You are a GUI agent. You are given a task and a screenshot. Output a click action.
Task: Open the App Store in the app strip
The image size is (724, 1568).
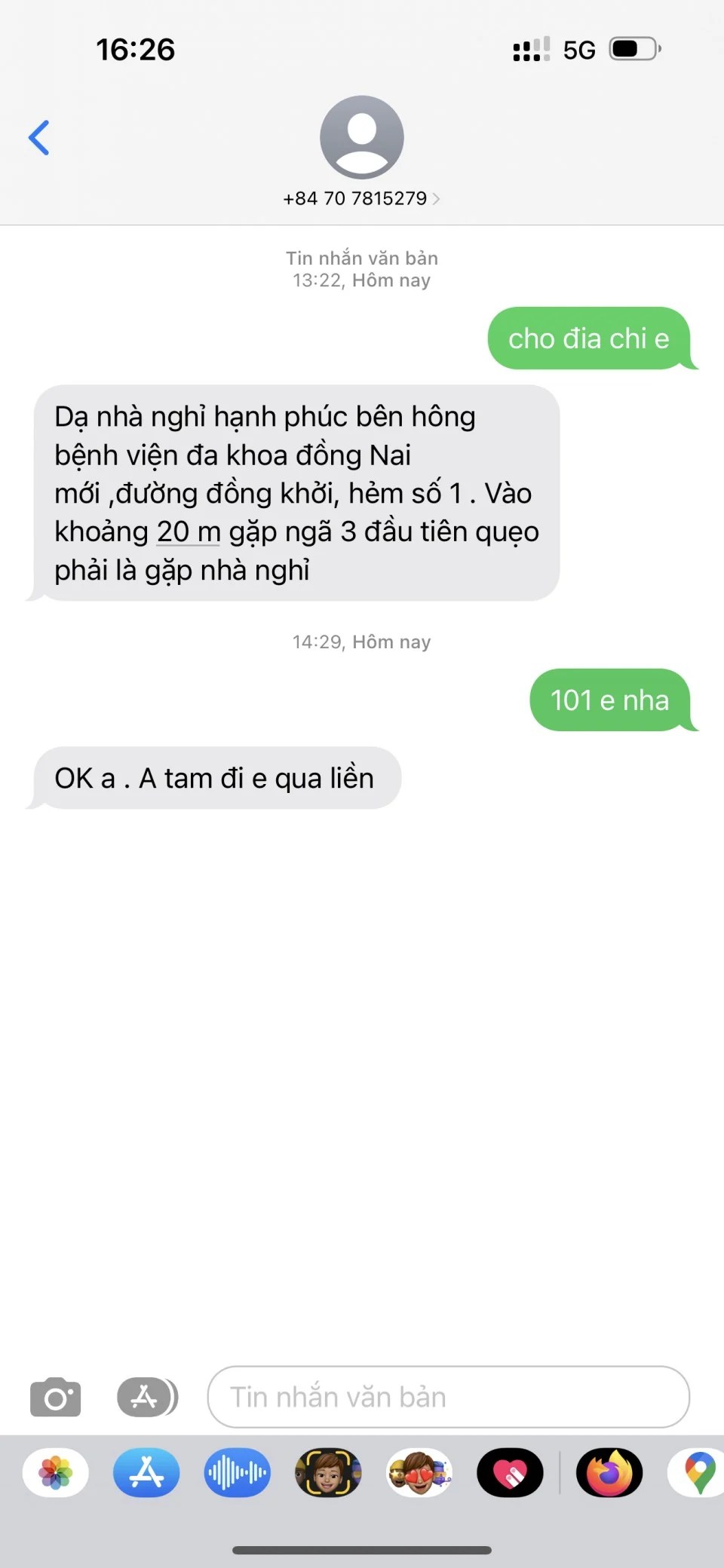(x=146, y=1472)
